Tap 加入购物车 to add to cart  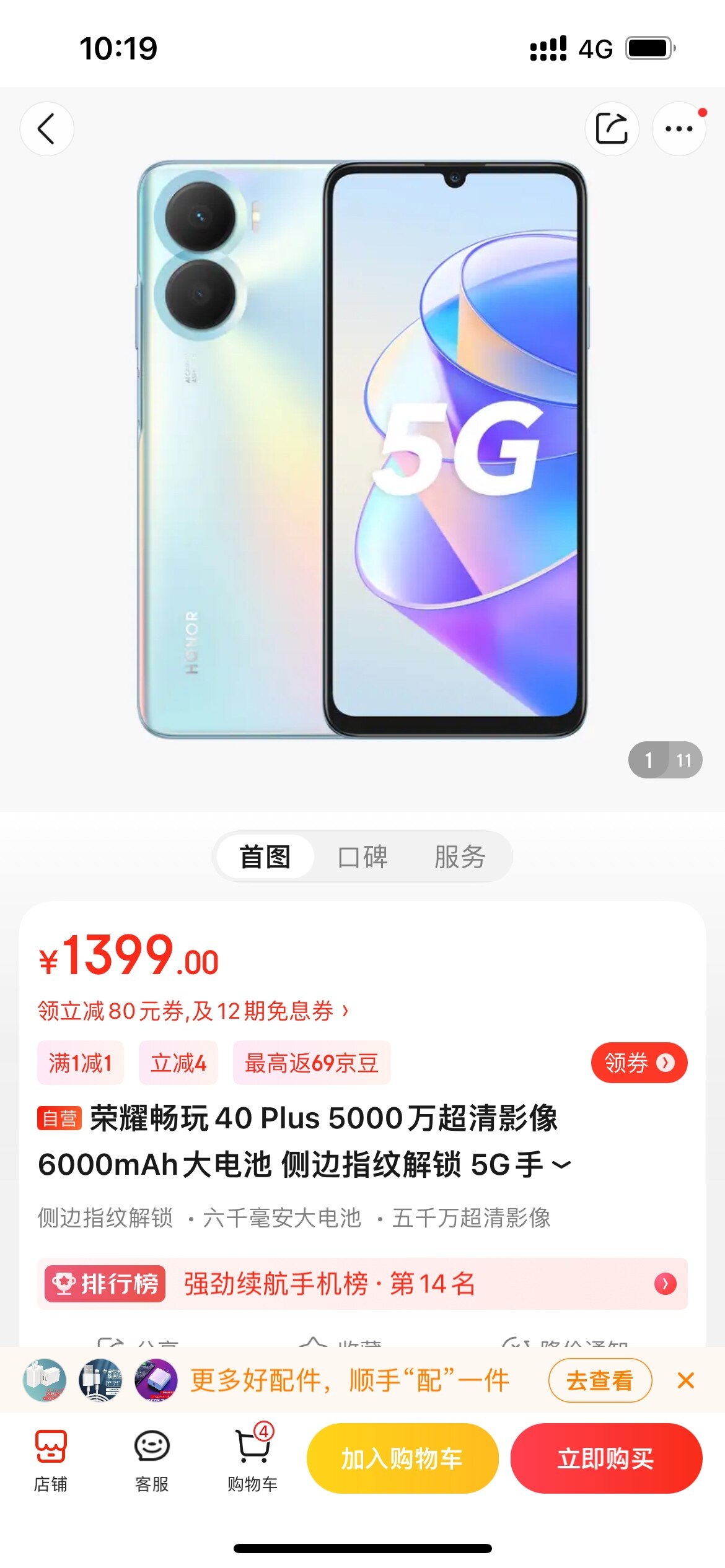[402, 1458]
